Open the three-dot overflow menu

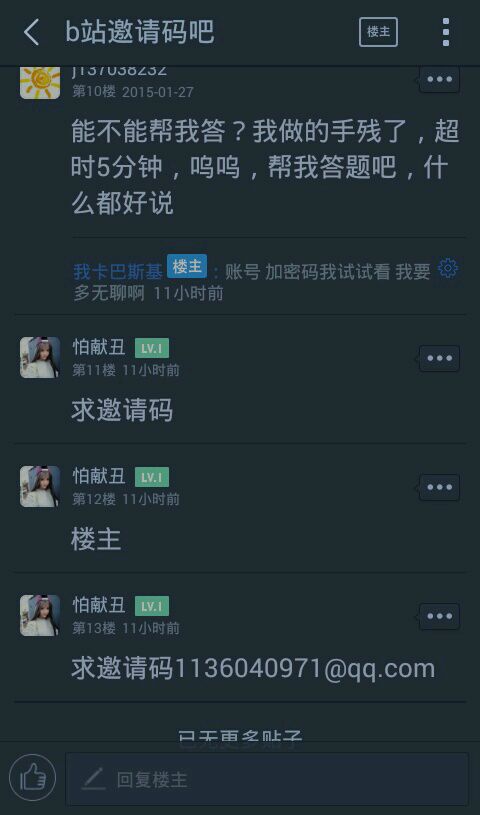[446, 32]
